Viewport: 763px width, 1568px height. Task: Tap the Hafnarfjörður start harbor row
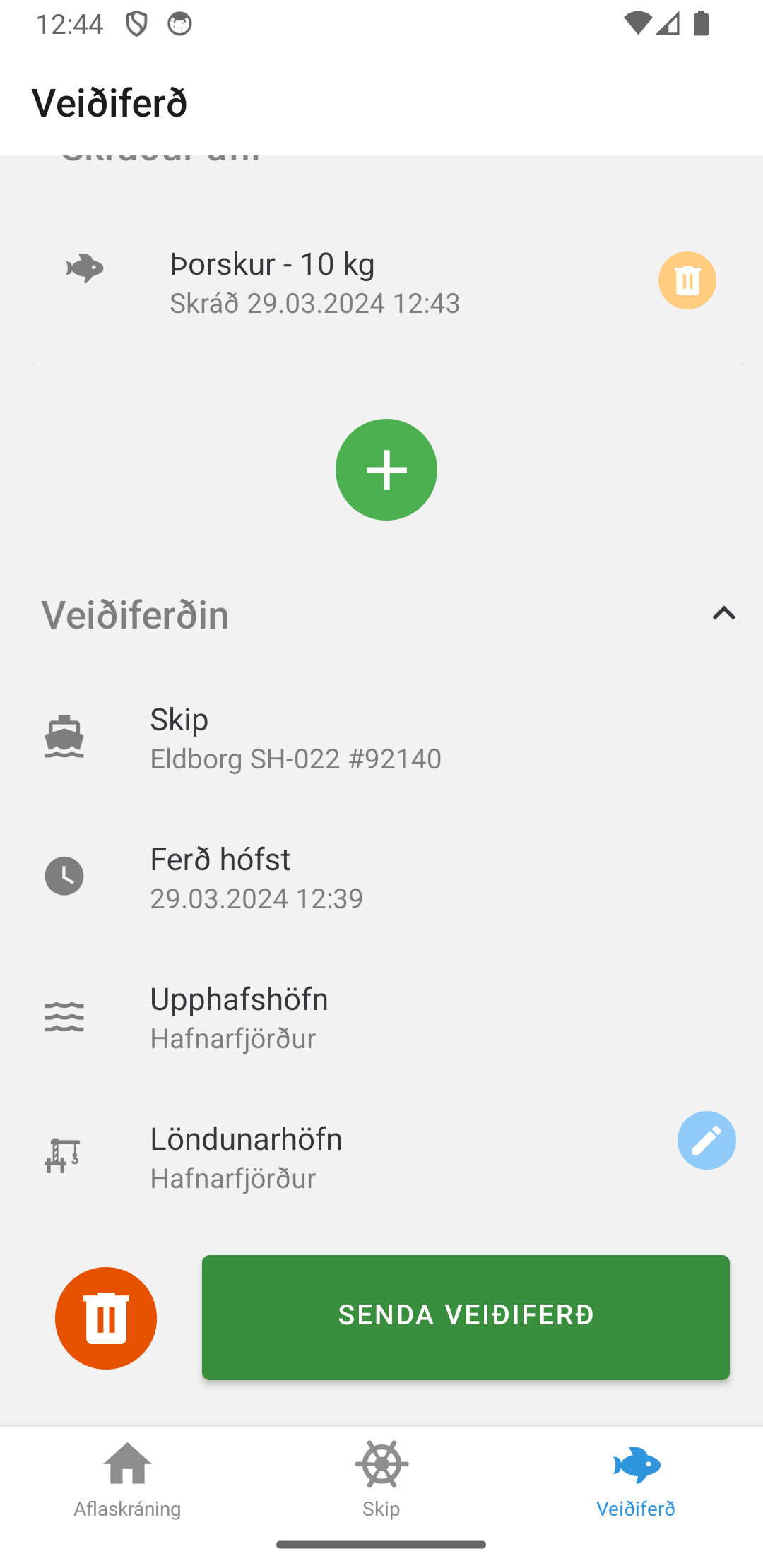[x=239, y=1018]
